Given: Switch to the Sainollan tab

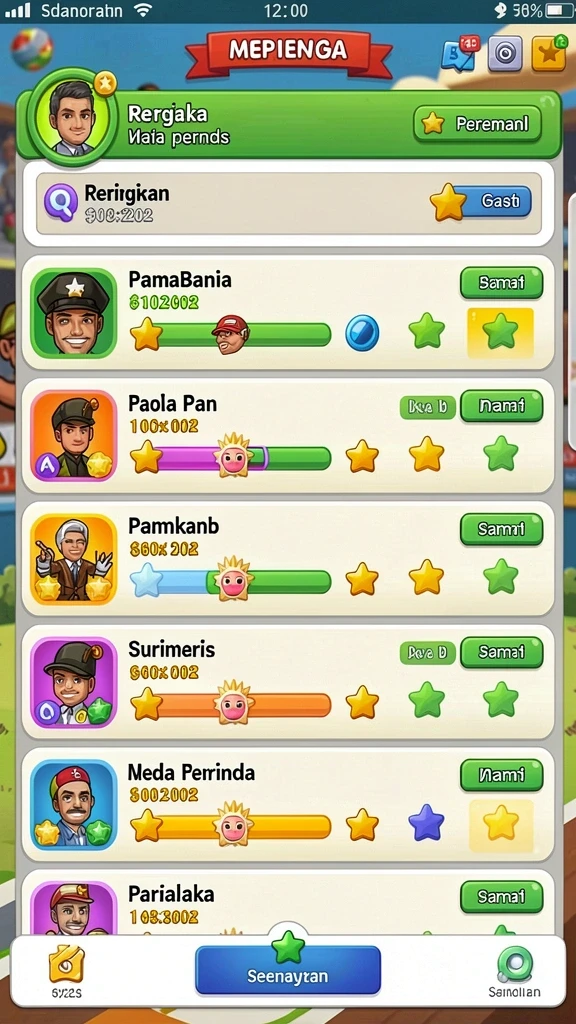Looking at the screenshot, I should [515, 972].
